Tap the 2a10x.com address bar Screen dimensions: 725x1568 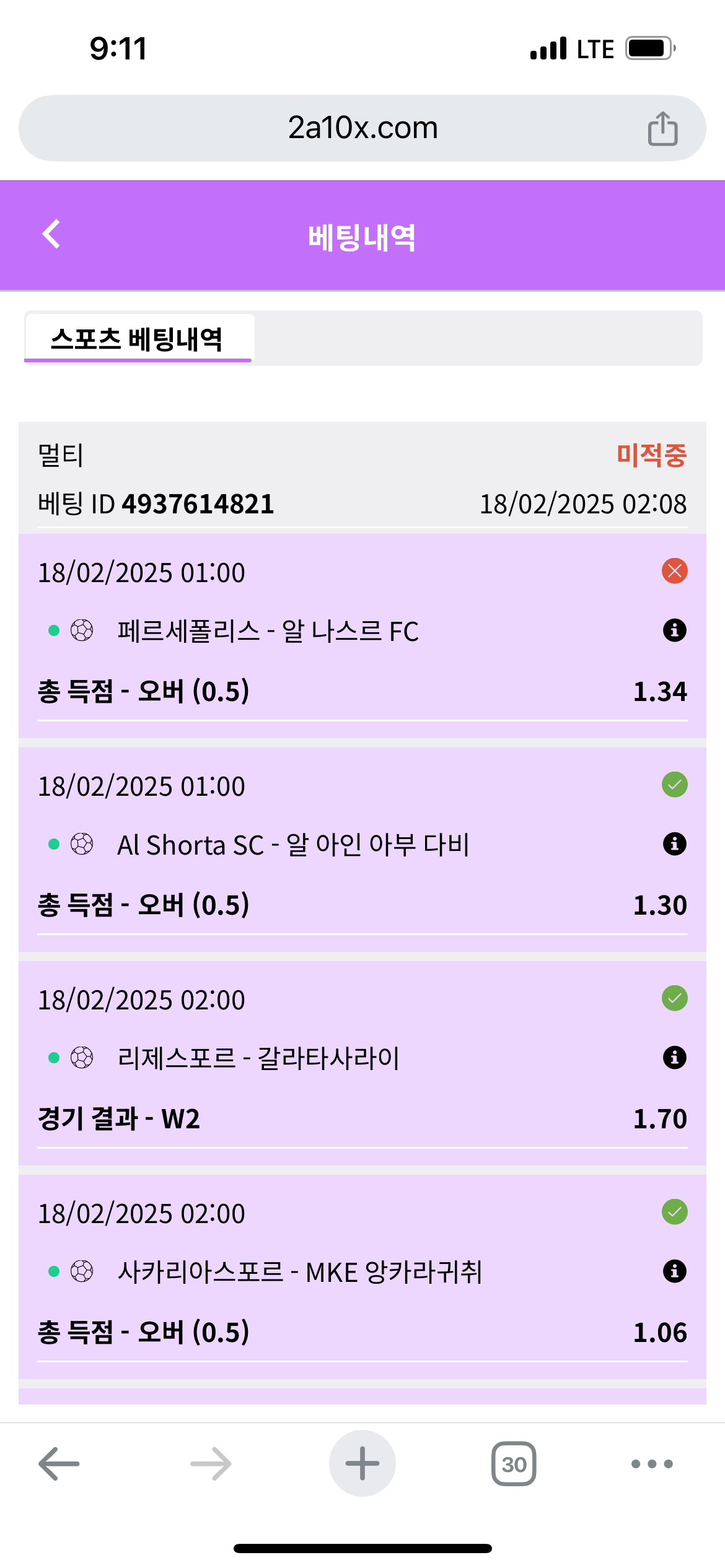(x=362, y=128)
